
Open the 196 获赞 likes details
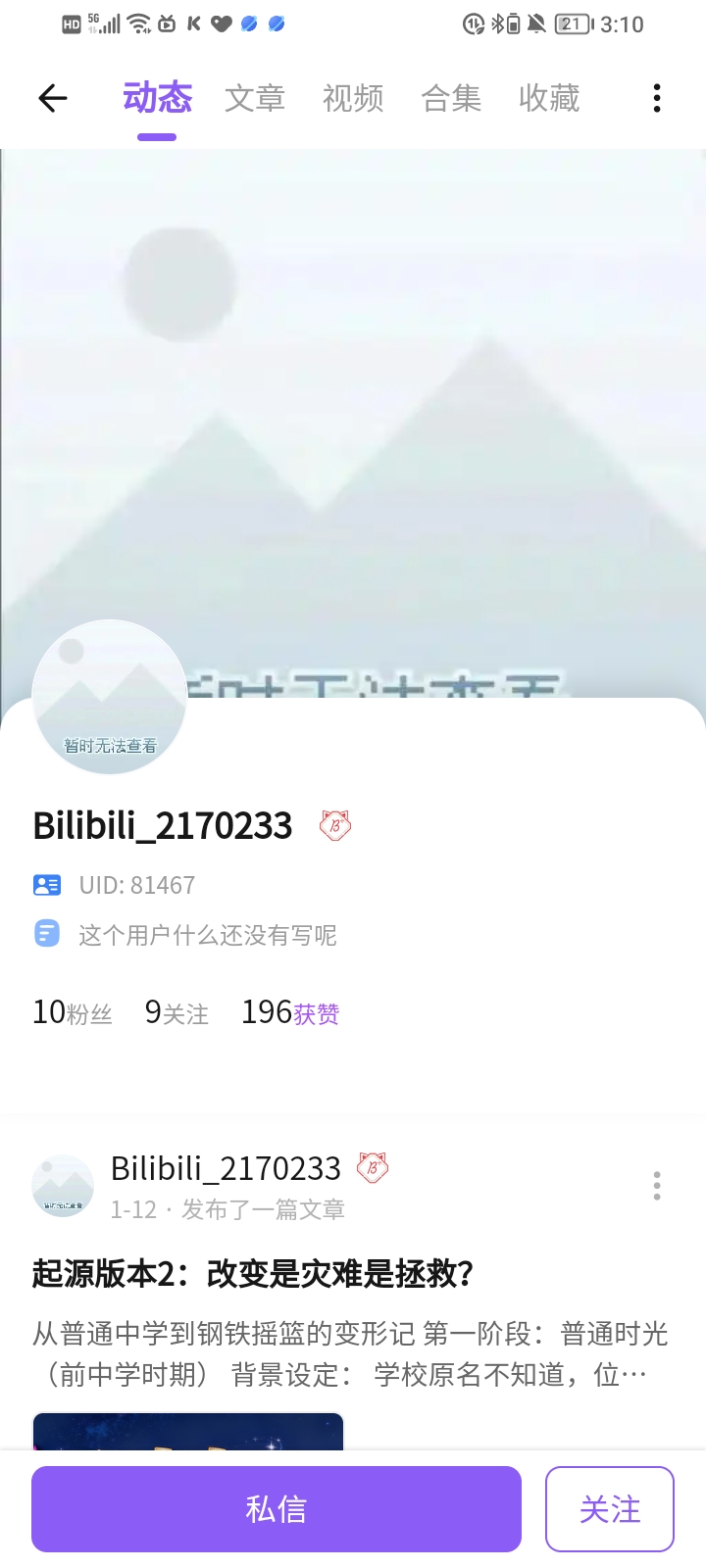pos(290,1012)
